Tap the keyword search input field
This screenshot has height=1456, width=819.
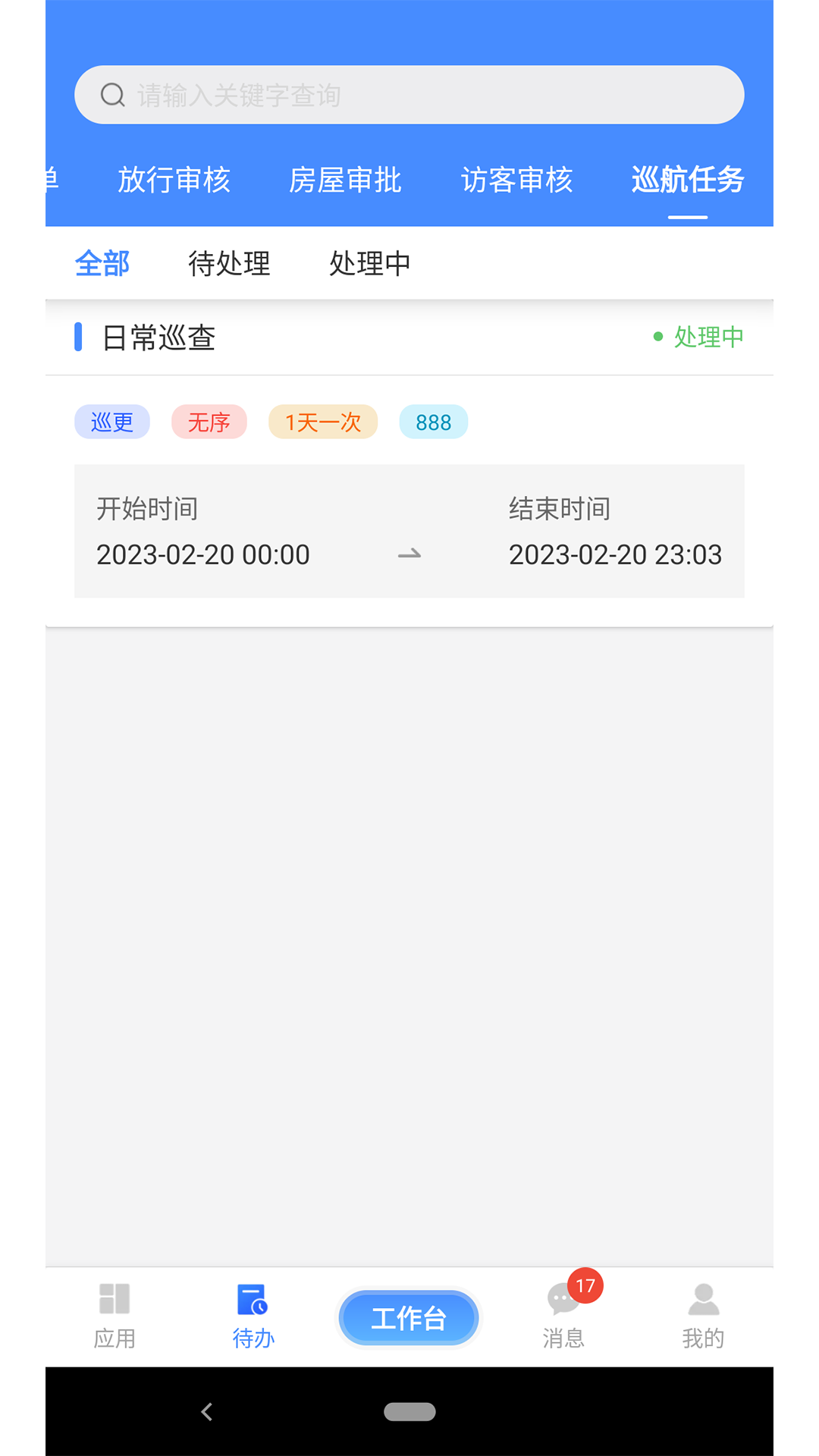pos(409,94)
